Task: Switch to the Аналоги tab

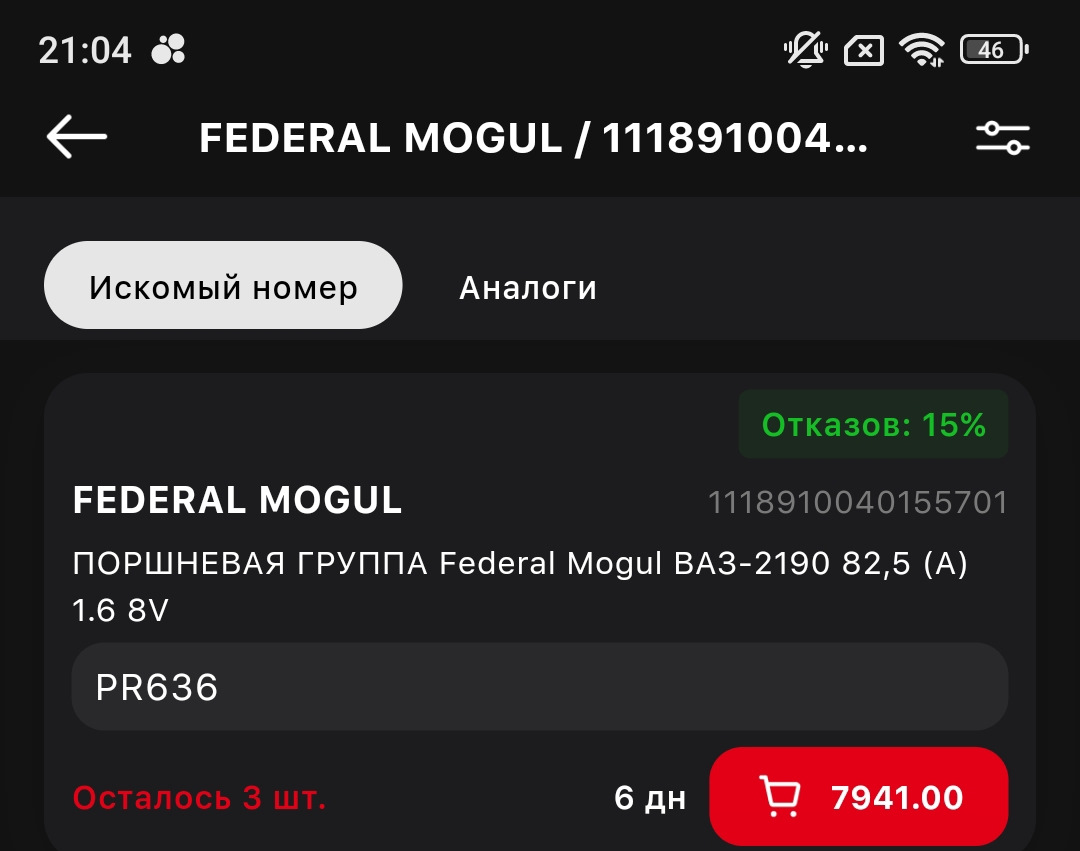Action: (x=528, y=288)
